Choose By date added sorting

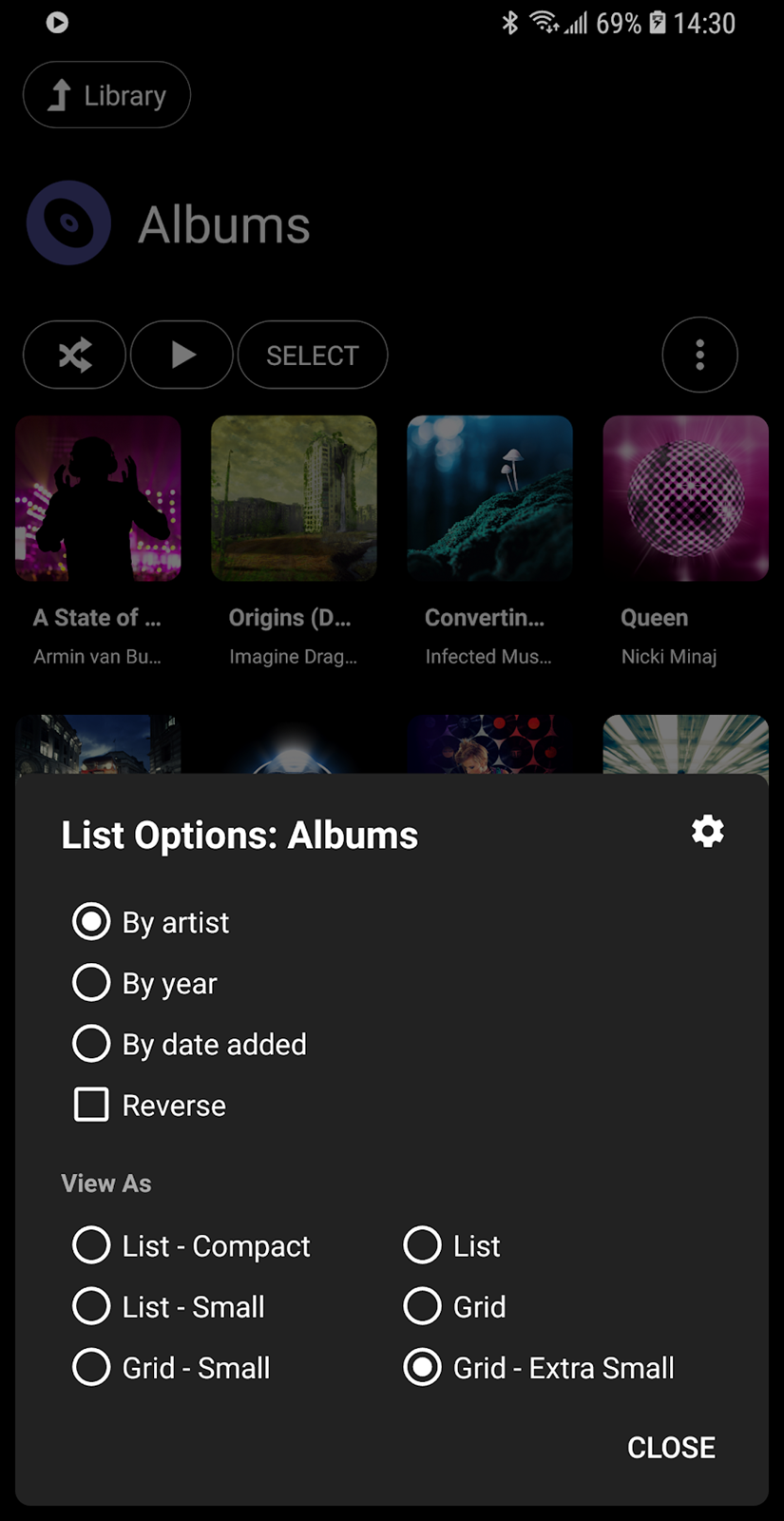189,1044
